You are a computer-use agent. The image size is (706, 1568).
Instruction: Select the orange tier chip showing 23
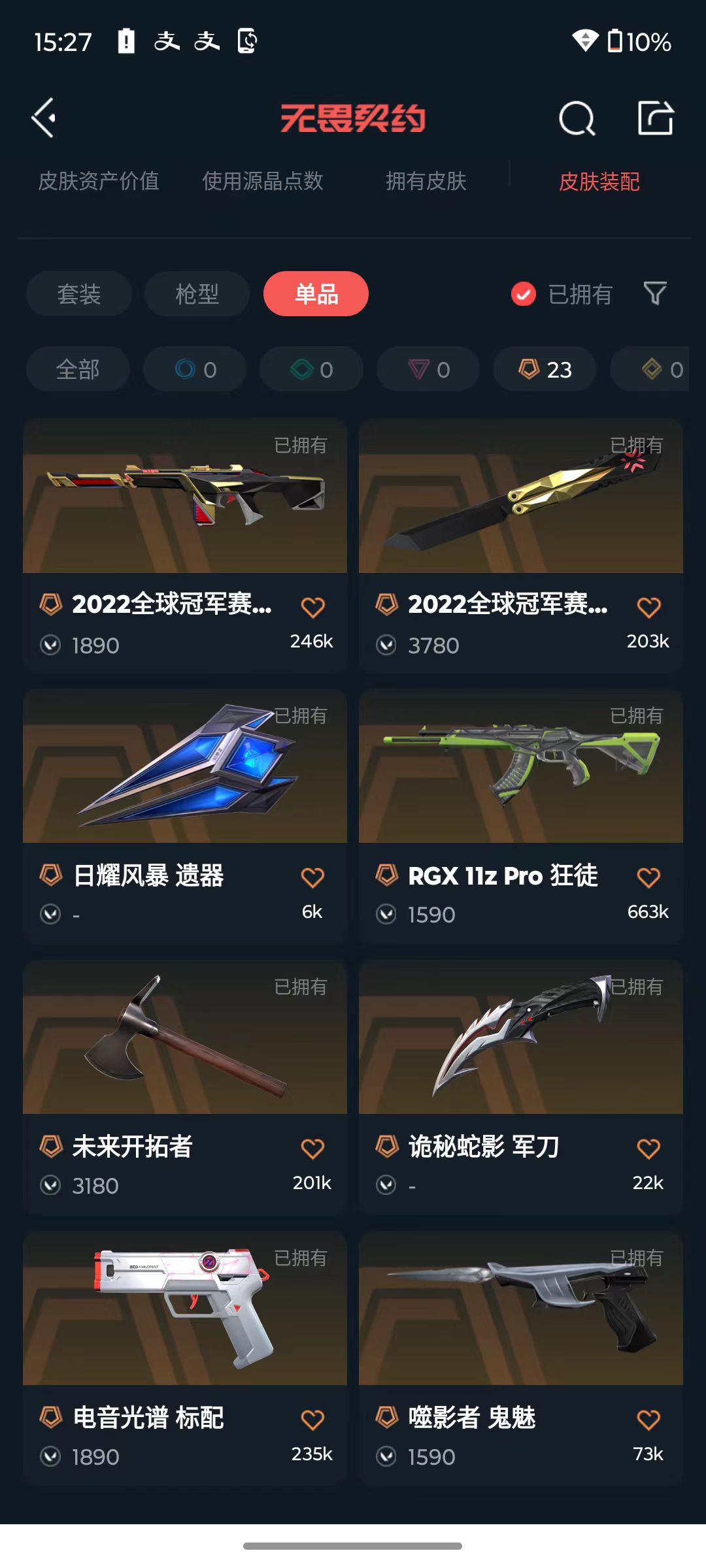tap(545, 370)
